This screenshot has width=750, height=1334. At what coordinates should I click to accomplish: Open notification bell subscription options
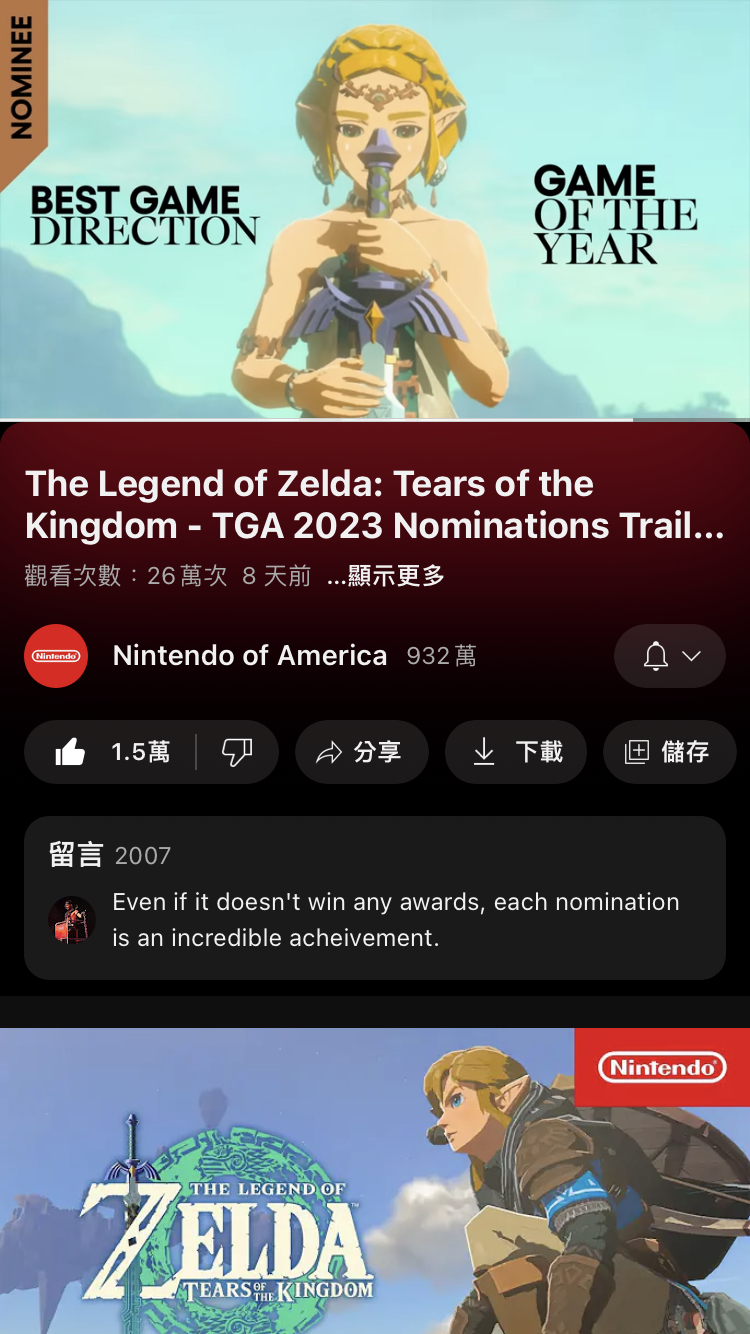coord(669,656)
